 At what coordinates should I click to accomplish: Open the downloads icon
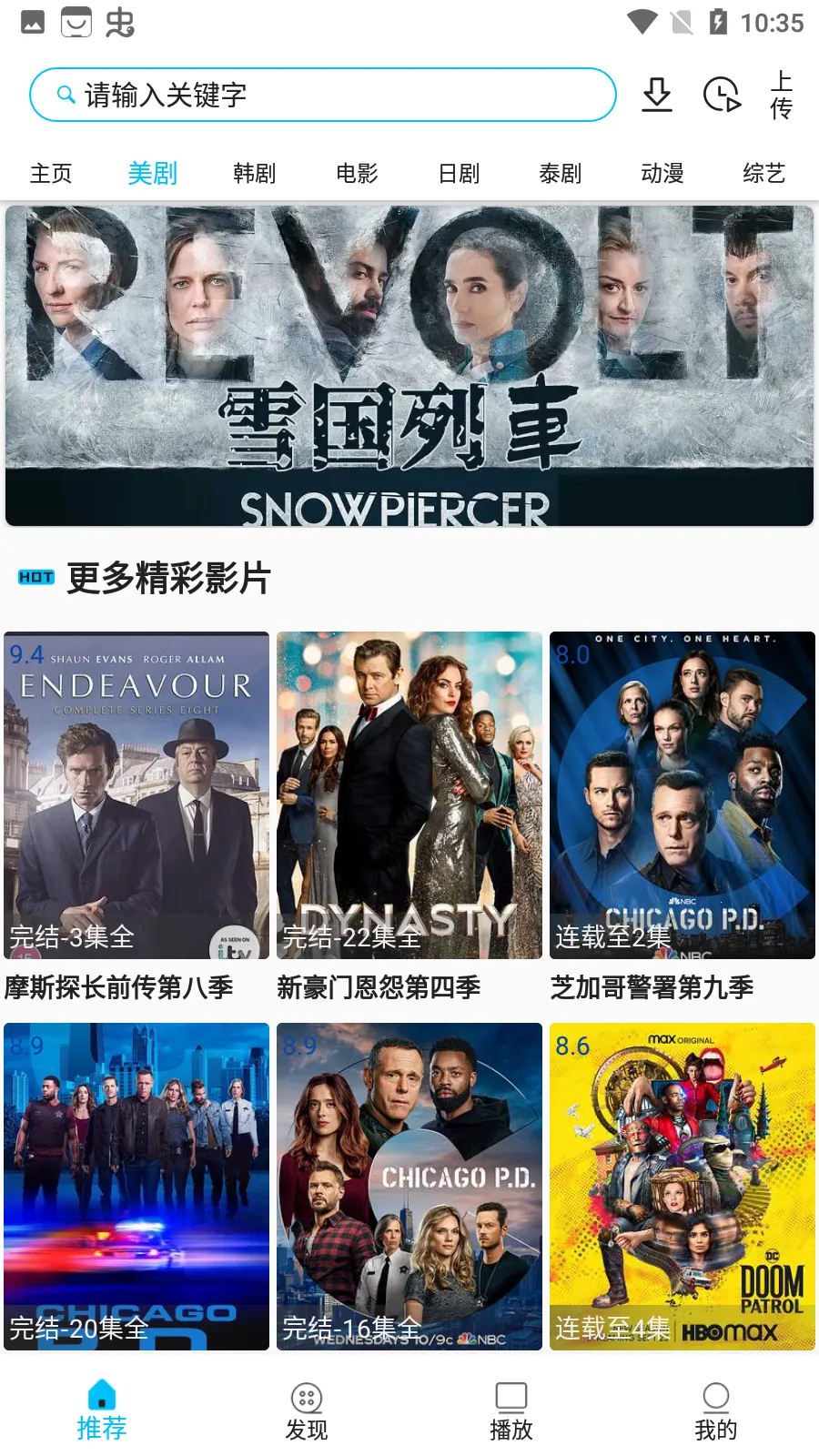pyautogui.click(x=656, y=95)
